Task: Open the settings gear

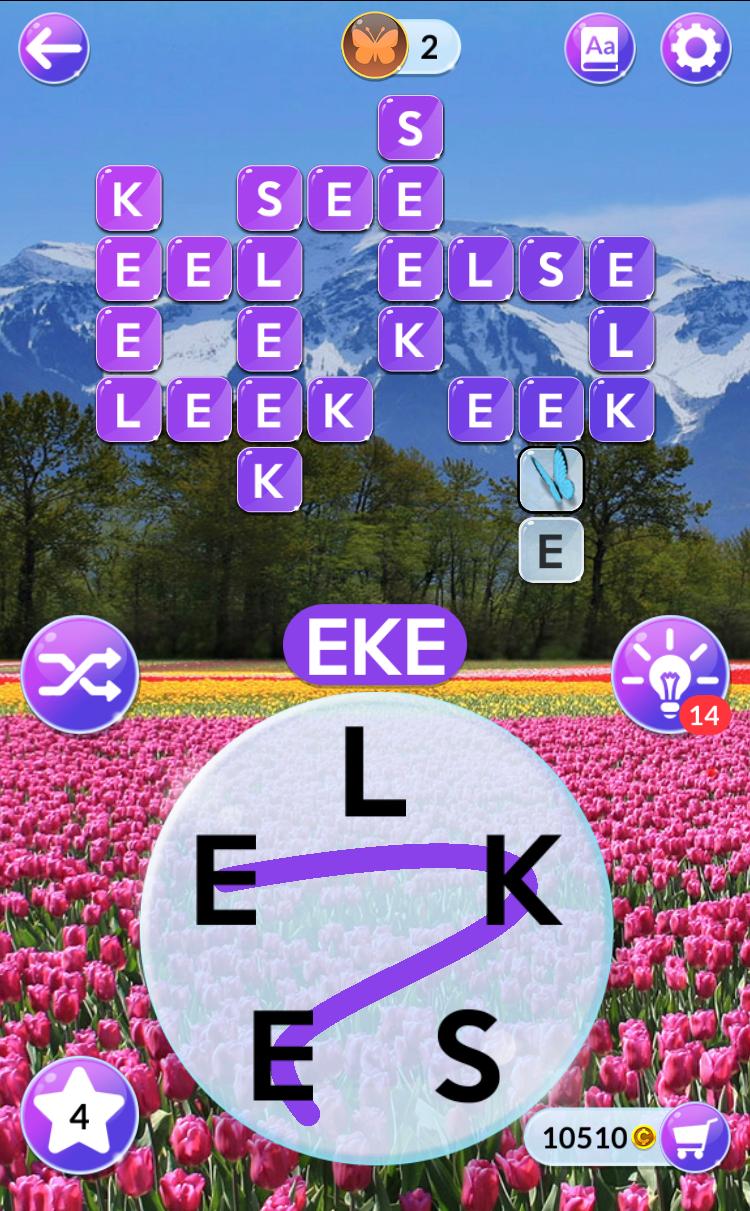Action: (696, 48)
